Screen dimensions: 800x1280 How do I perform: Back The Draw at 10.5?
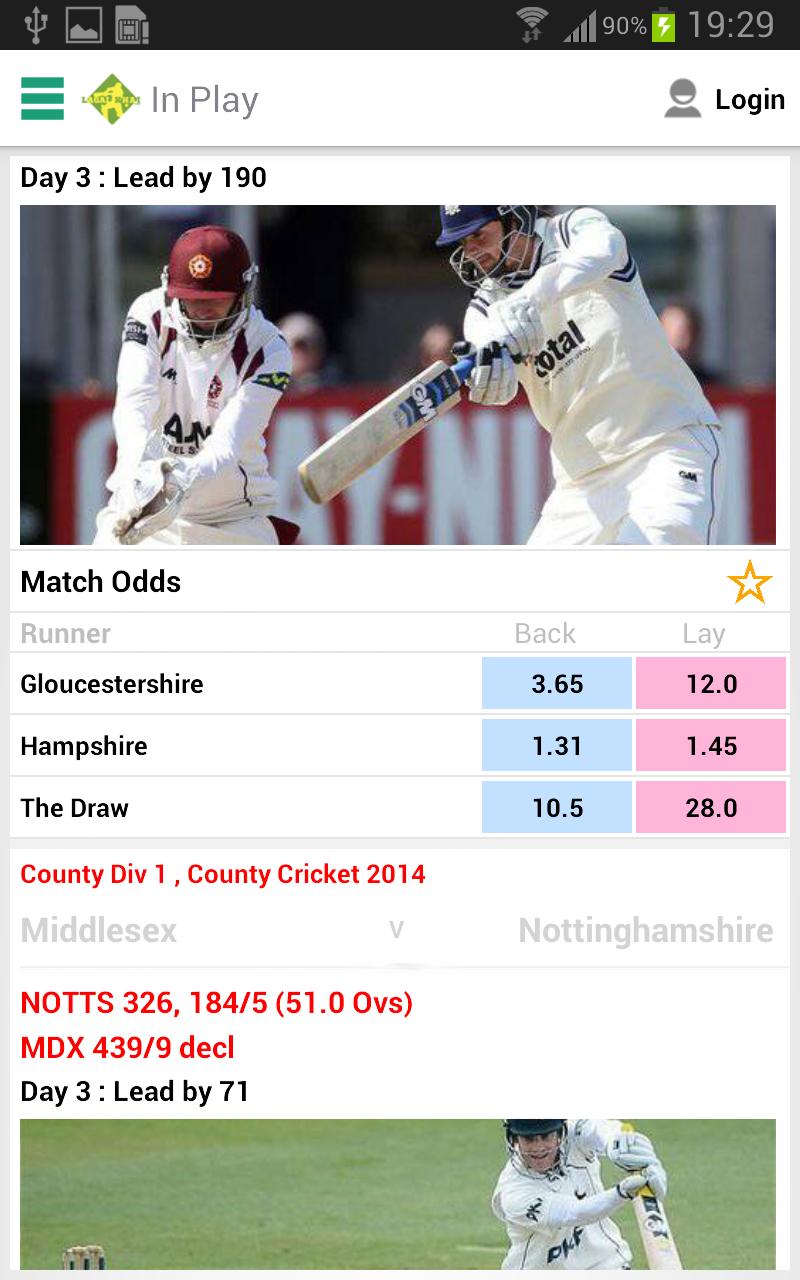pos(557,808)
